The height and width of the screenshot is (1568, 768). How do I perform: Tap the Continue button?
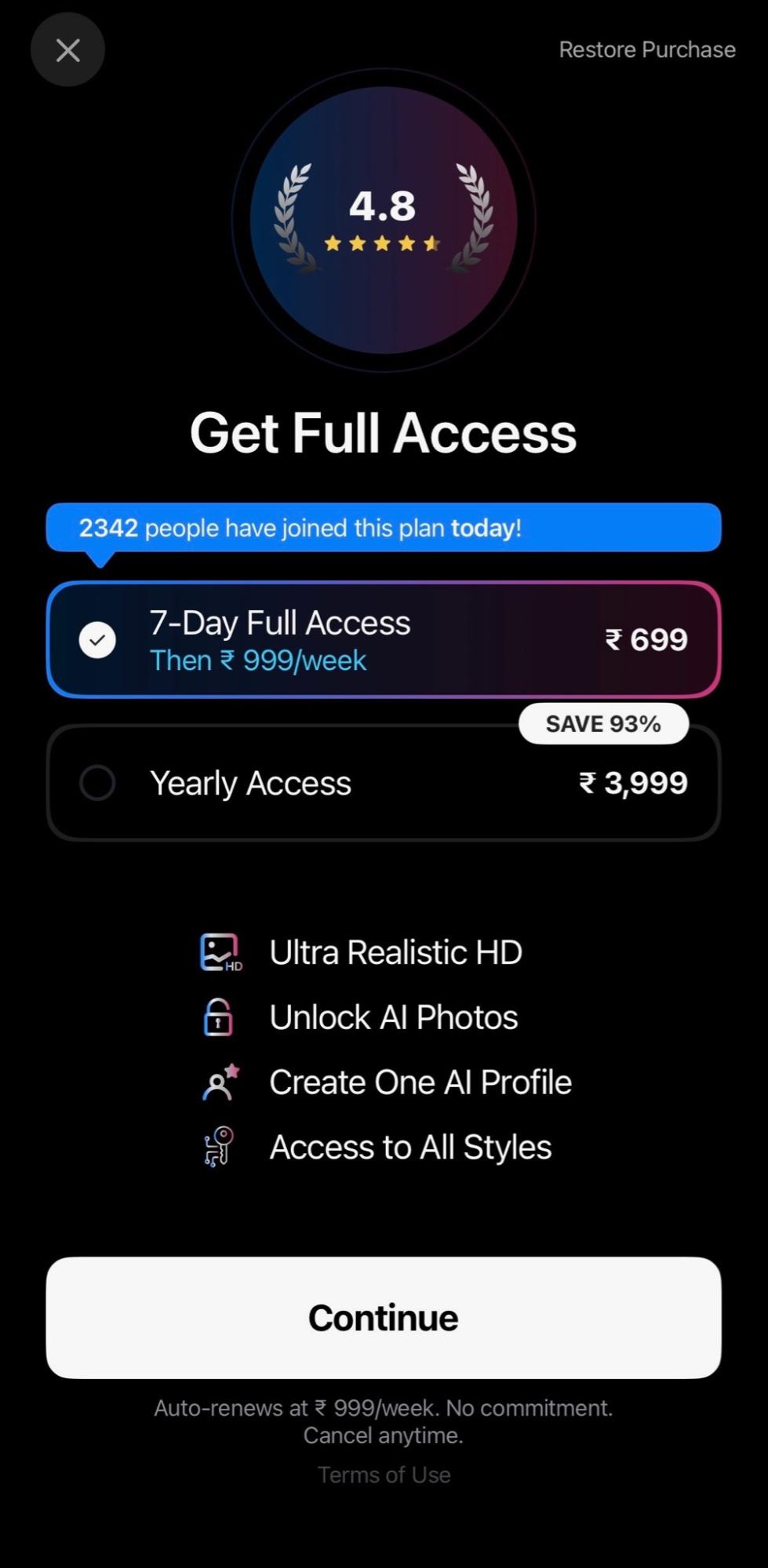pyautogui.click(x=383, y=1318)
